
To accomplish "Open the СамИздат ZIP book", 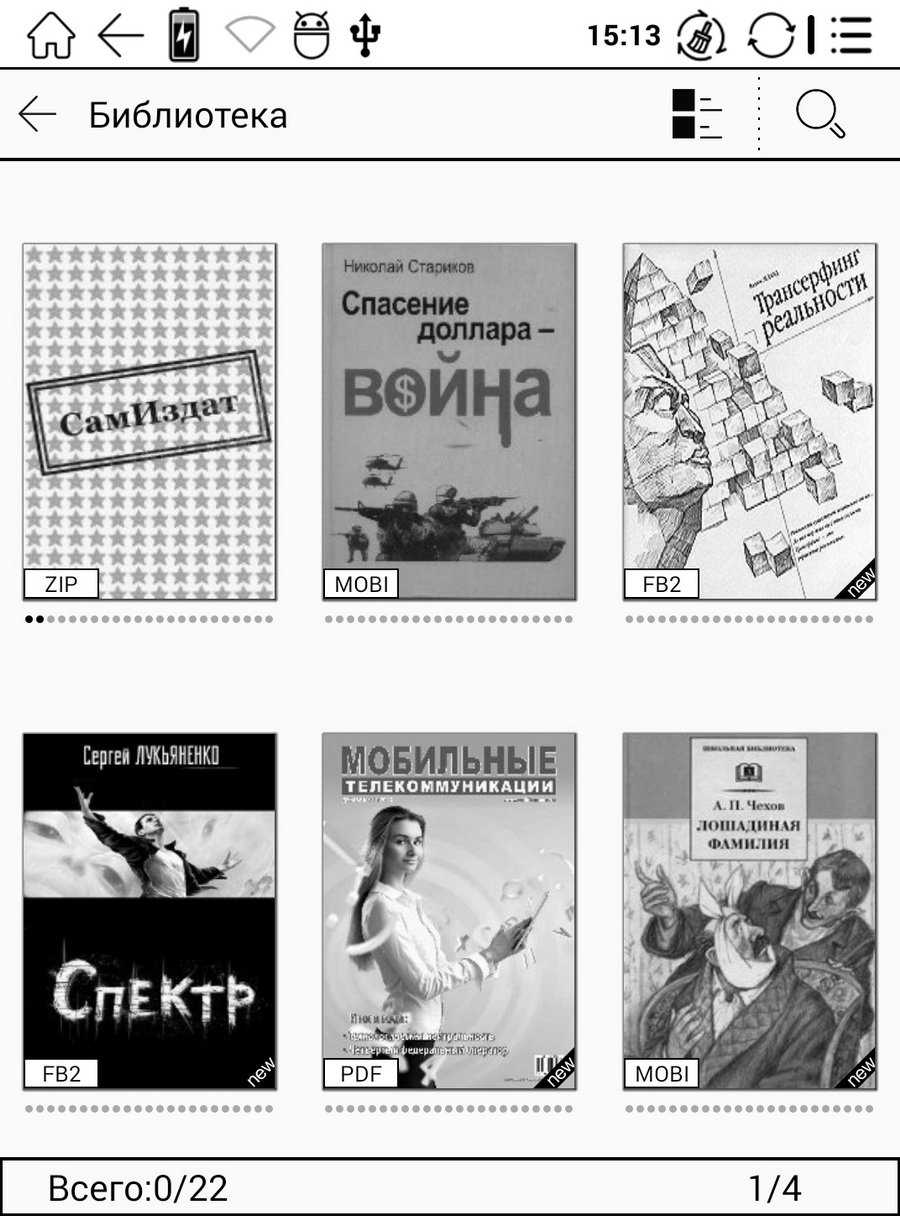I will click(149, 421).
